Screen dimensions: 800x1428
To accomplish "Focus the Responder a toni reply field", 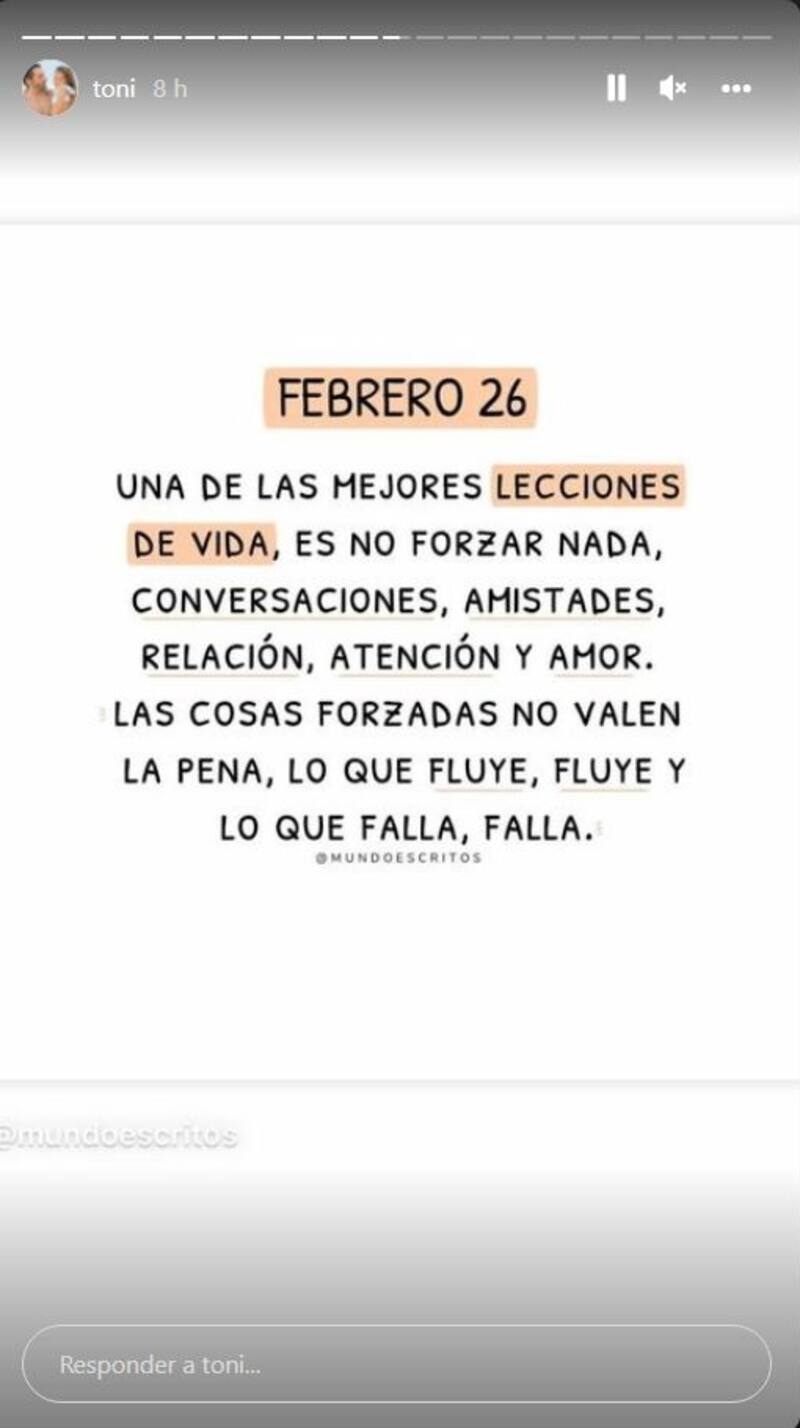I will (396, 1364).
